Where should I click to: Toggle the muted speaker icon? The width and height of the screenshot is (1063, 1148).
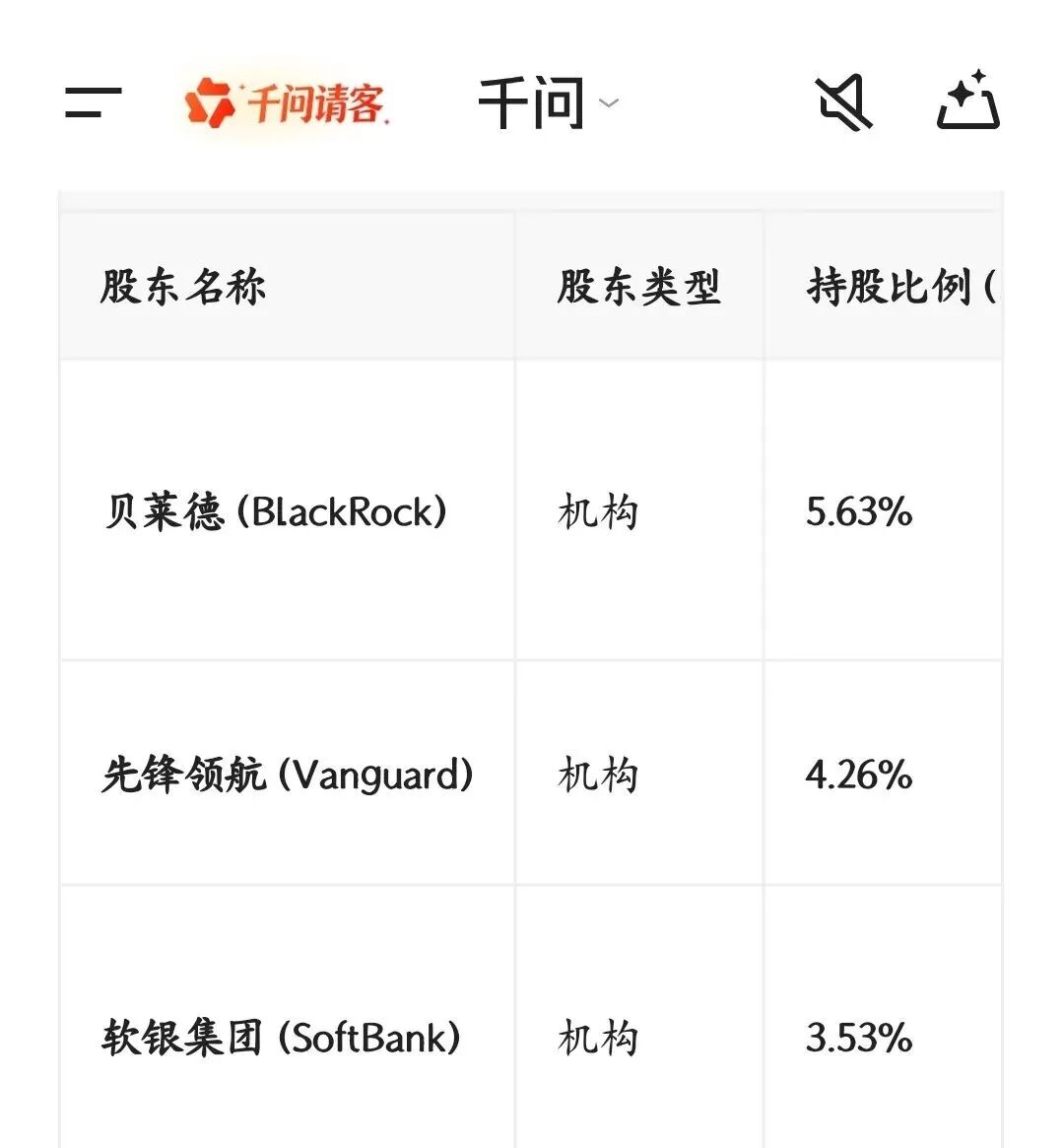(844, 102)
